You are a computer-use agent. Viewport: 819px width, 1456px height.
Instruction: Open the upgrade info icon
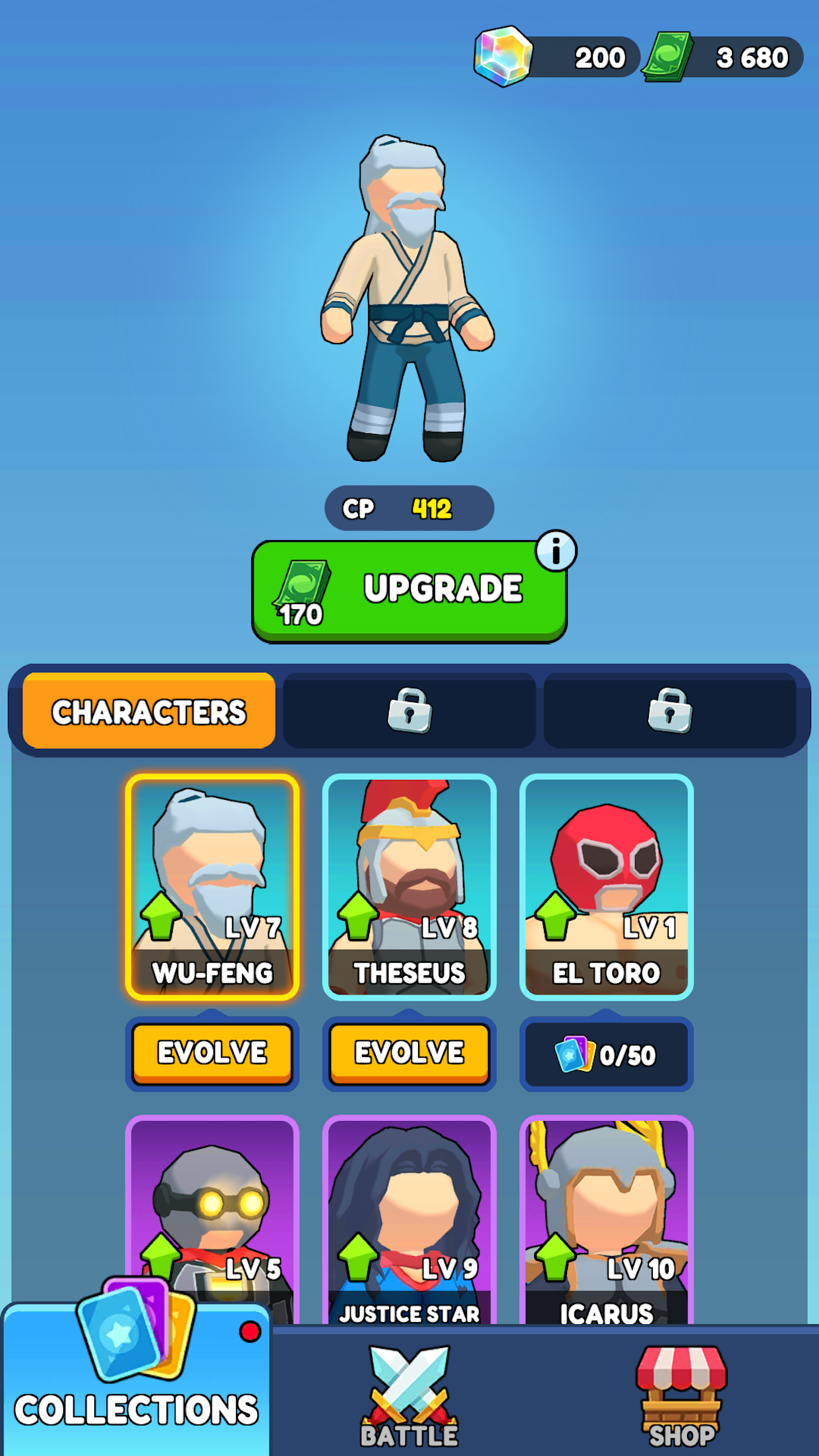point(556,551)
